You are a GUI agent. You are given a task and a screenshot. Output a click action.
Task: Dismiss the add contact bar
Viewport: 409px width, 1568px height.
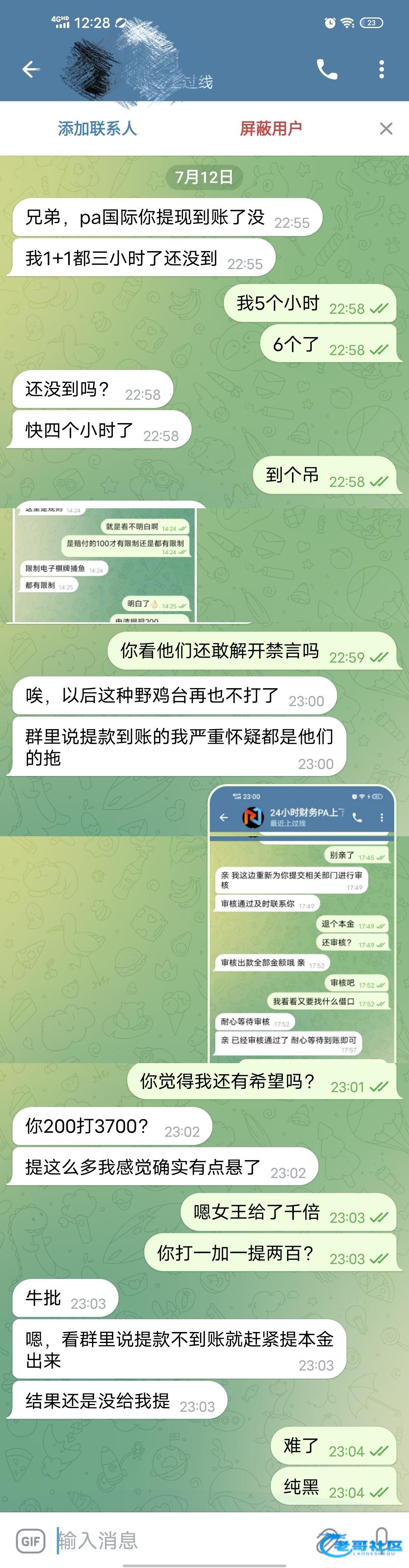386,128
